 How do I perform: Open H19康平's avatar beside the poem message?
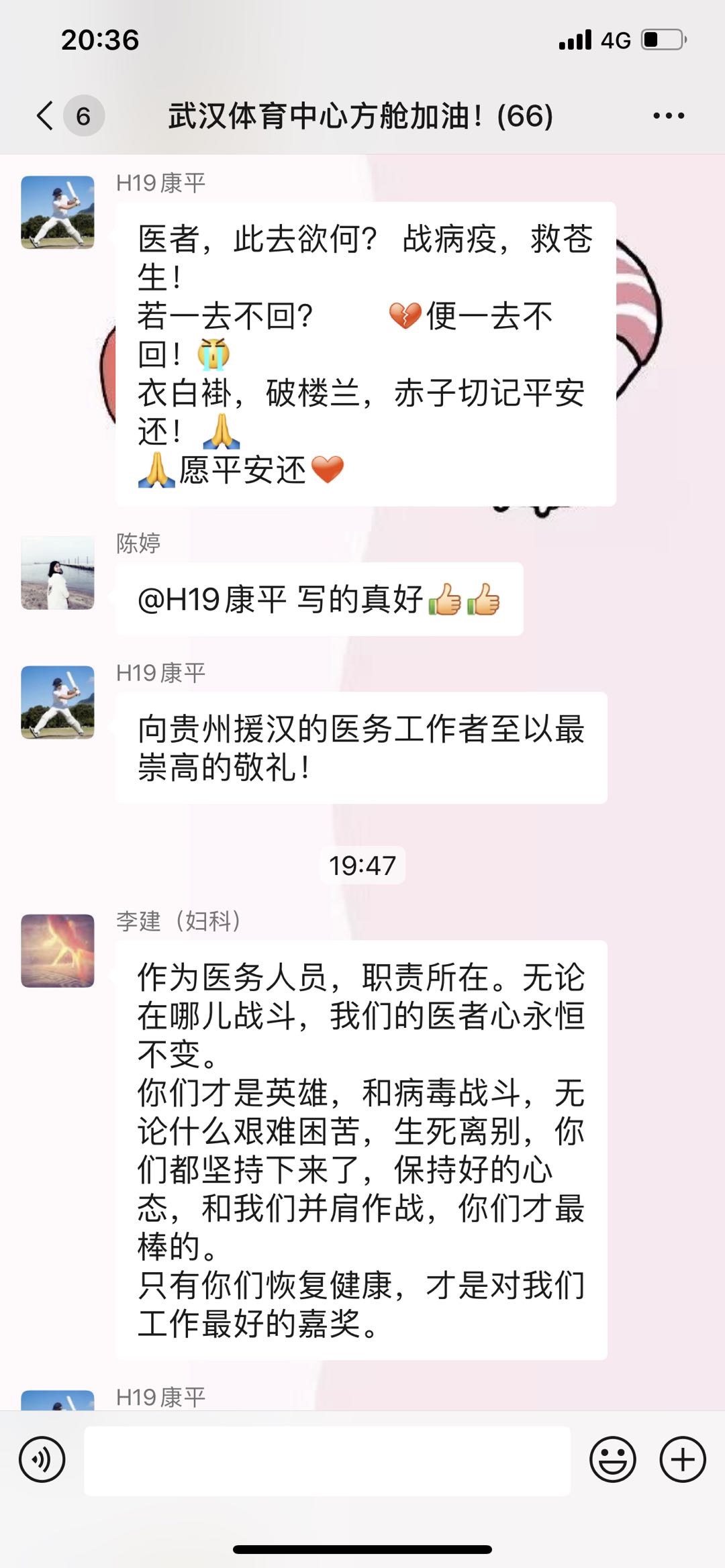coord(58,213)
